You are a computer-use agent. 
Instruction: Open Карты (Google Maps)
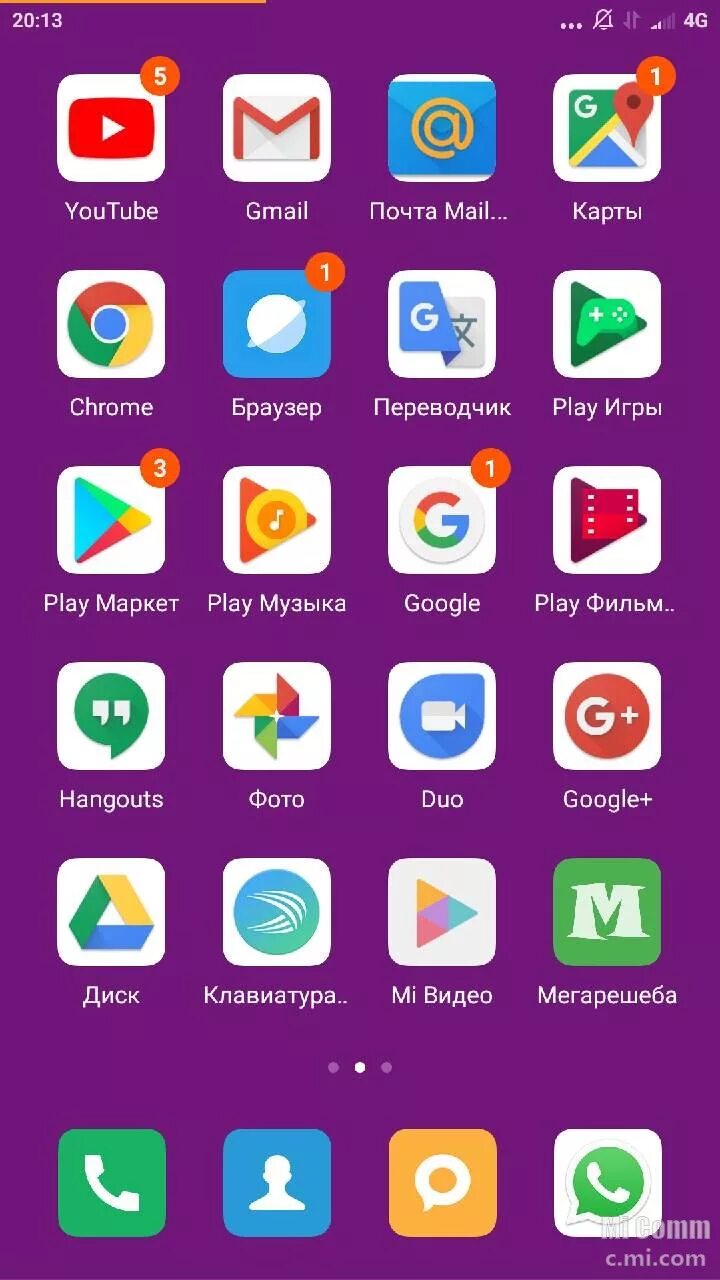click(607, 128)
